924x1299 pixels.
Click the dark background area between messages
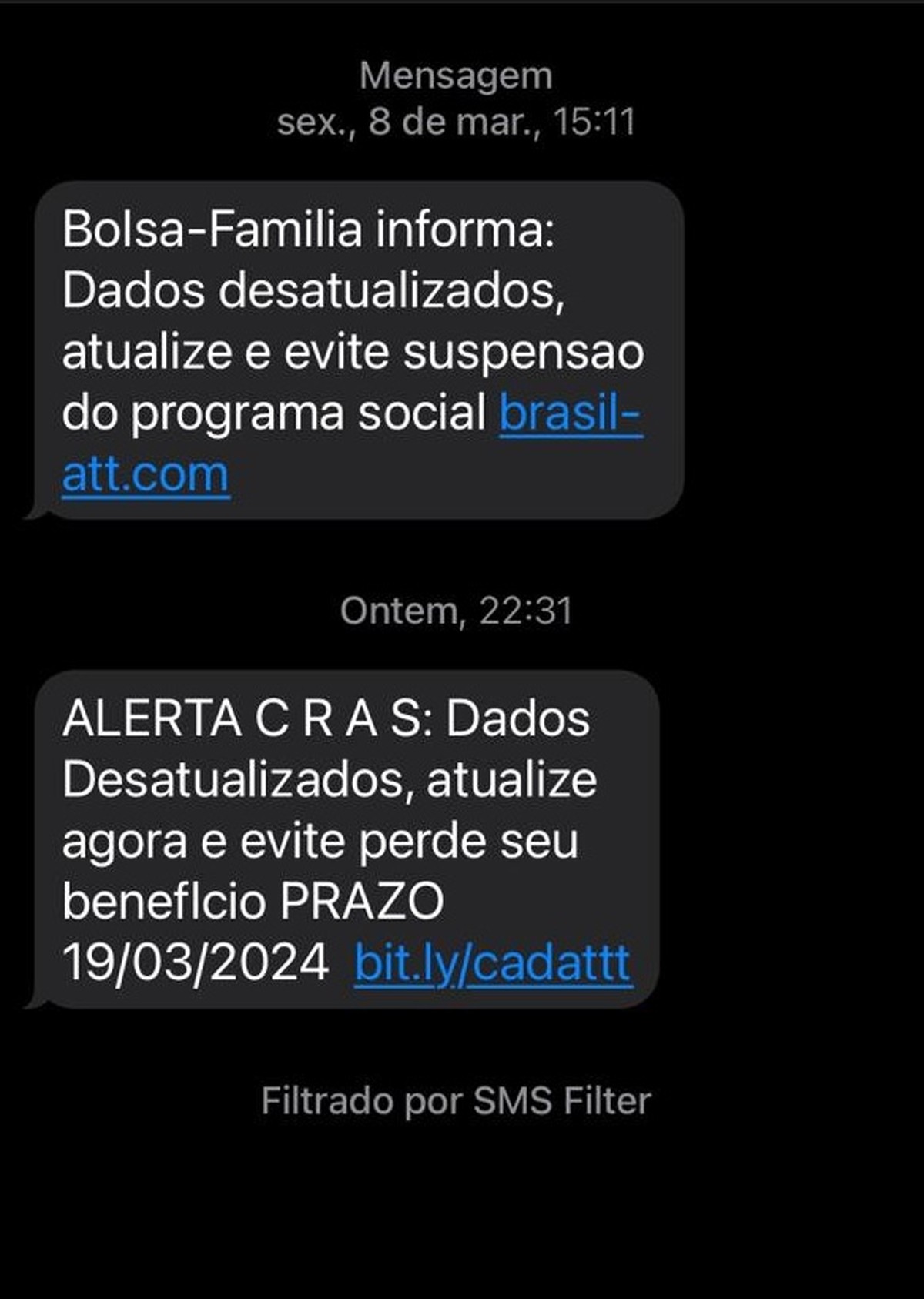pos(462,554)
